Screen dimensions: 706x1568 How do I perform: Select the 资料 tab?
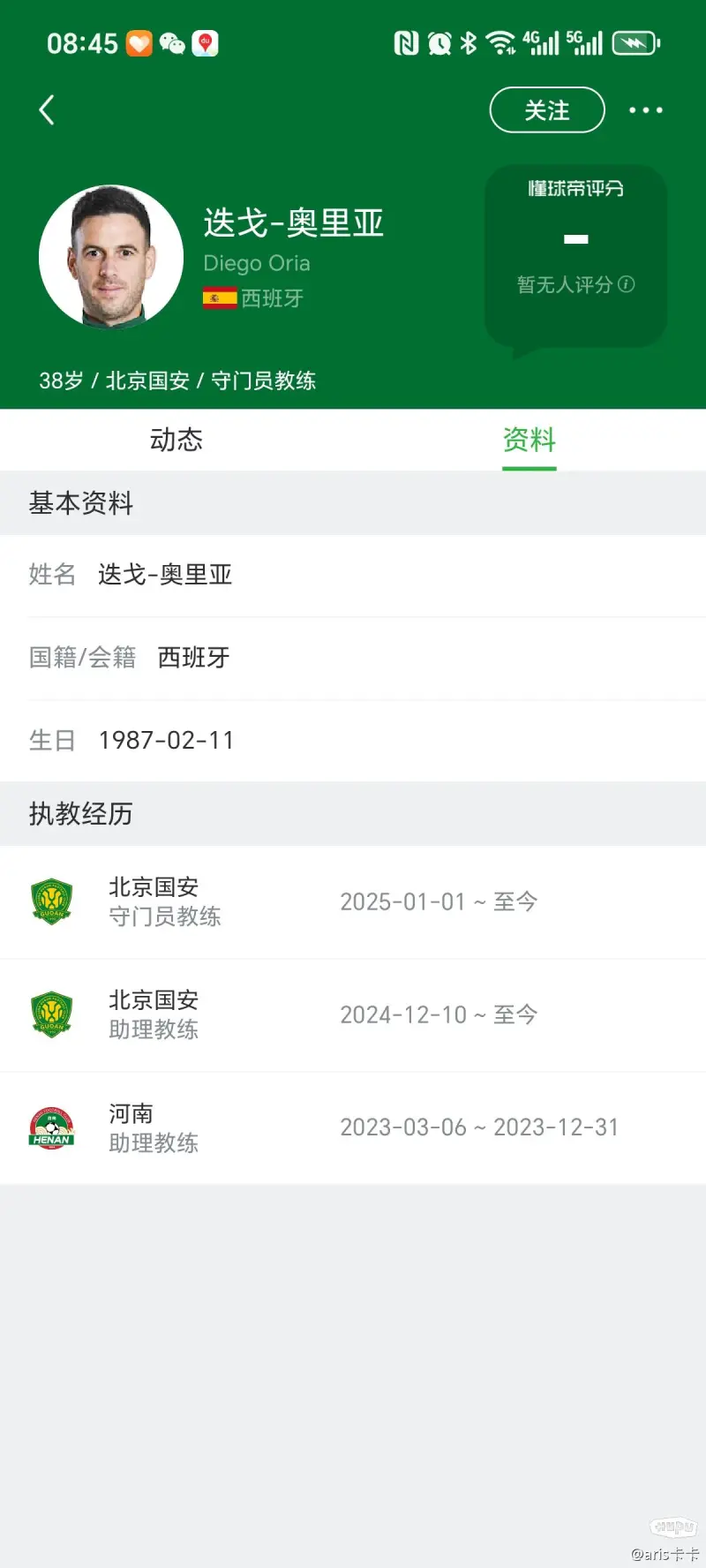[x=529, y=440]
